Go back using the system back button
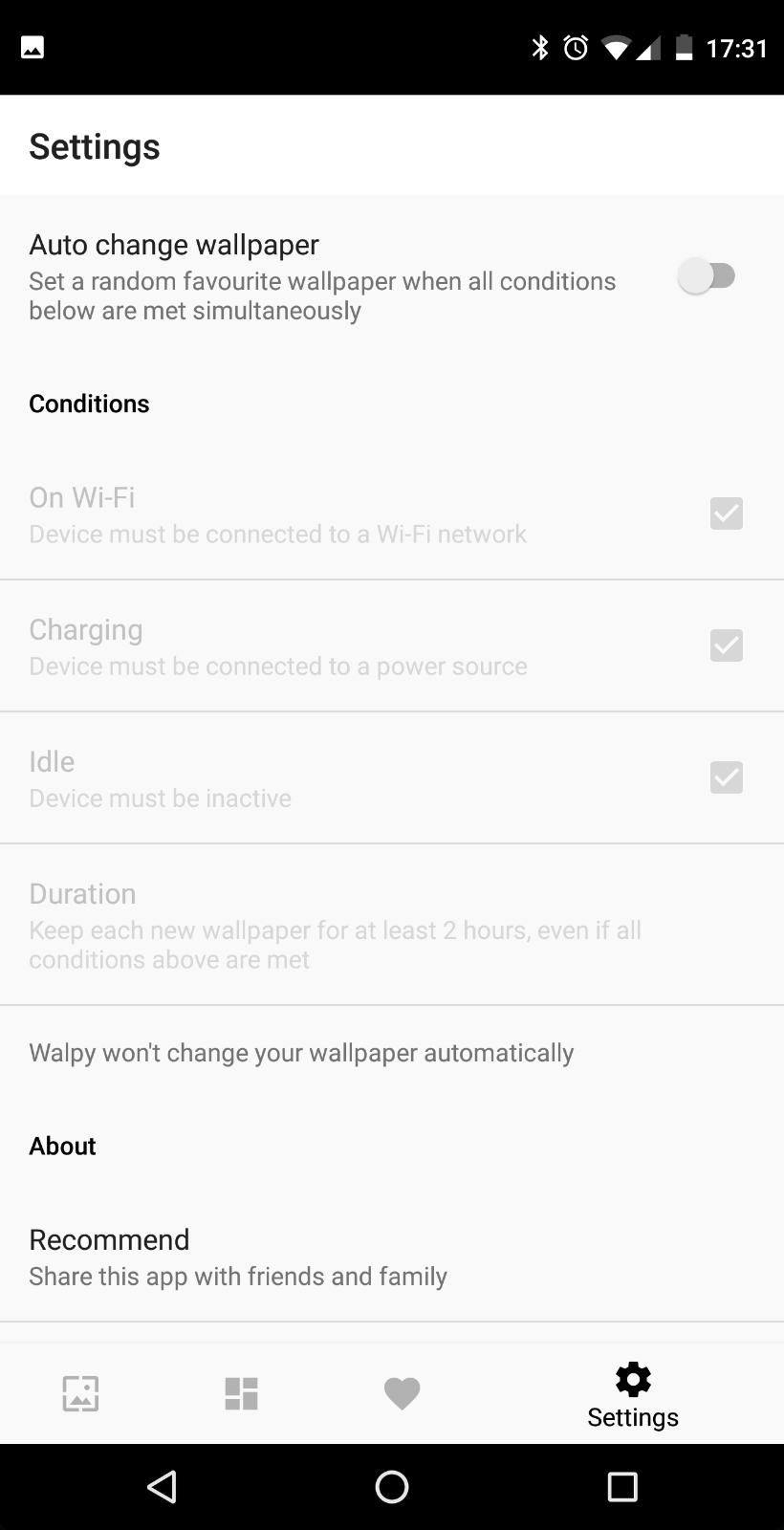The height and width of the screenshot is (1530, 784). click(x=163, y=1487)
